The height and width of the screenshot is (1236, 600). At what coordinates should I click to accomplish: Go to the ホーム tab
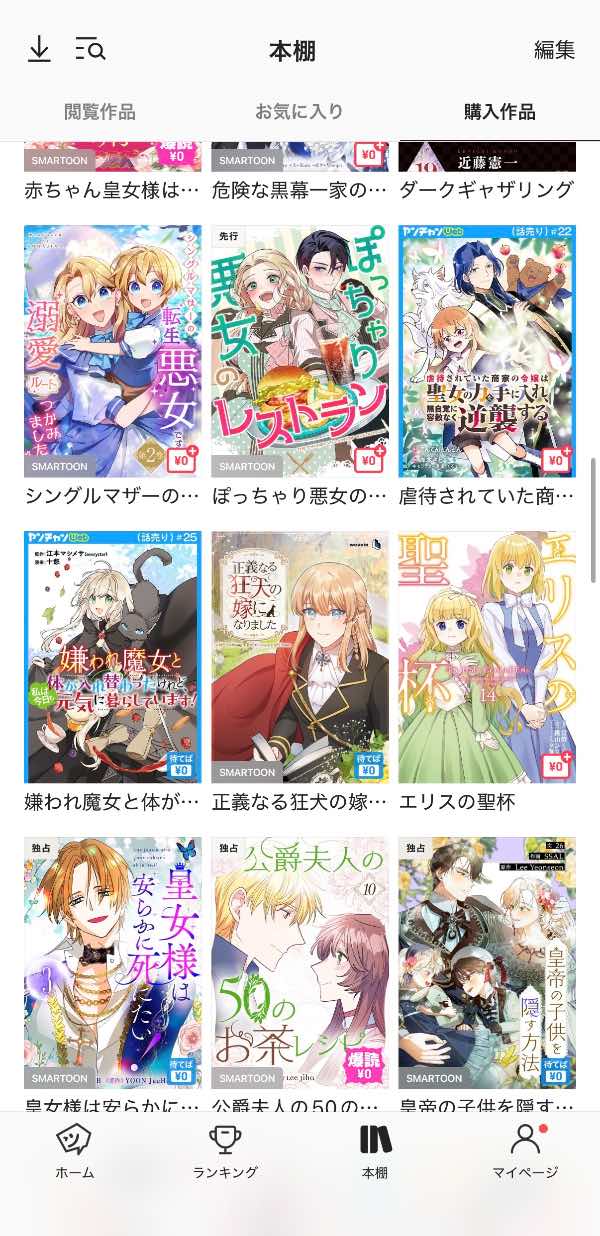pos(75,1152)
